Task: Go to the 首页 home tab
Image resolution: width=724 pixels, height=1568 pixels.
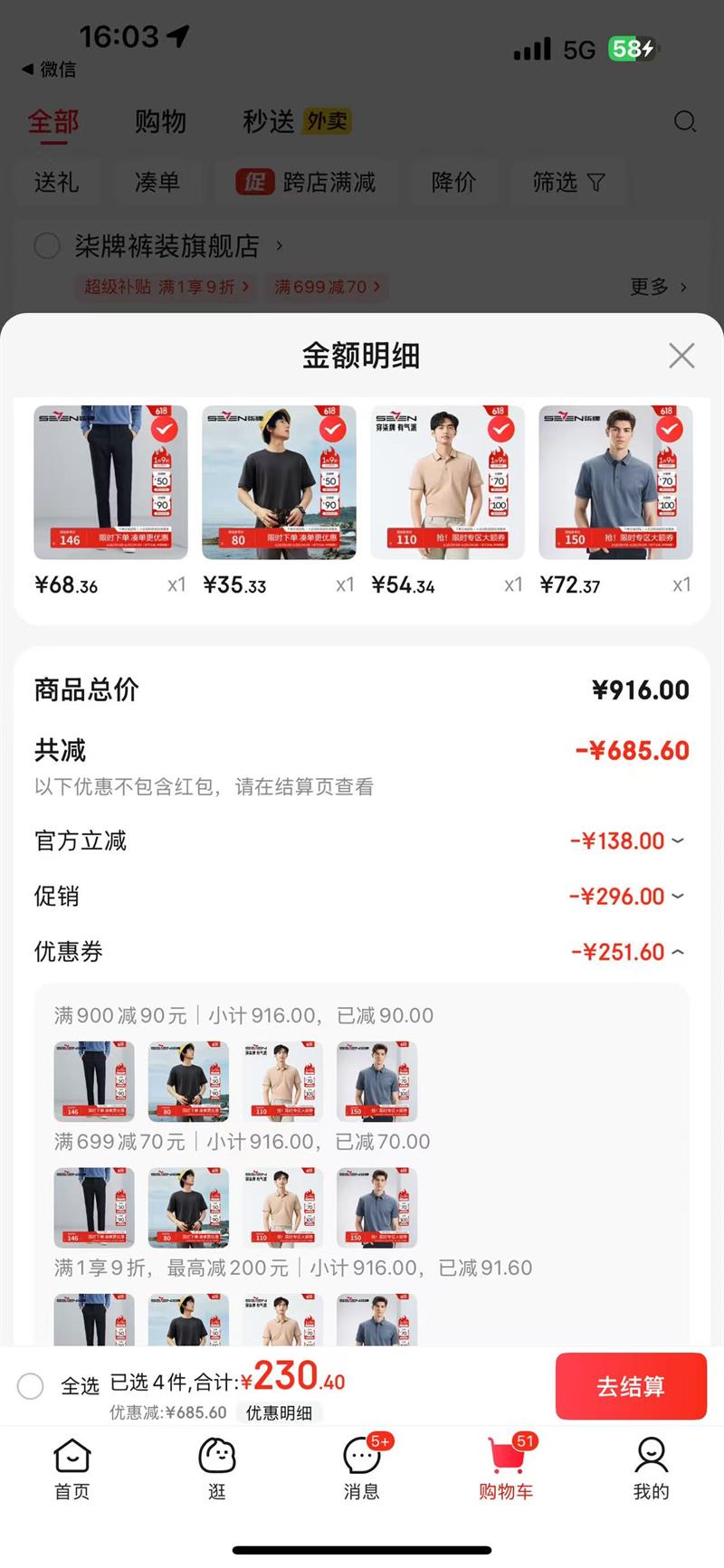Action: [72, 1469]
